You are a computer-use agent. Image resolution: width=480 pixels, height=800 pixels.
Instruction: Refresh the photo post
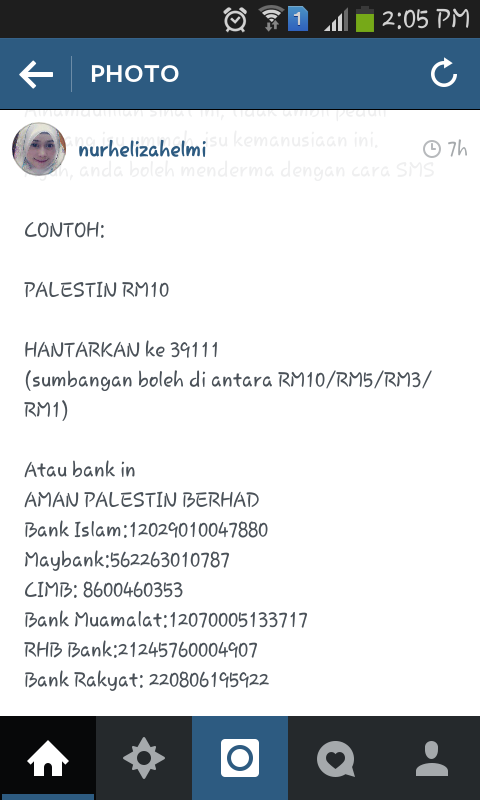click(444, 73)
